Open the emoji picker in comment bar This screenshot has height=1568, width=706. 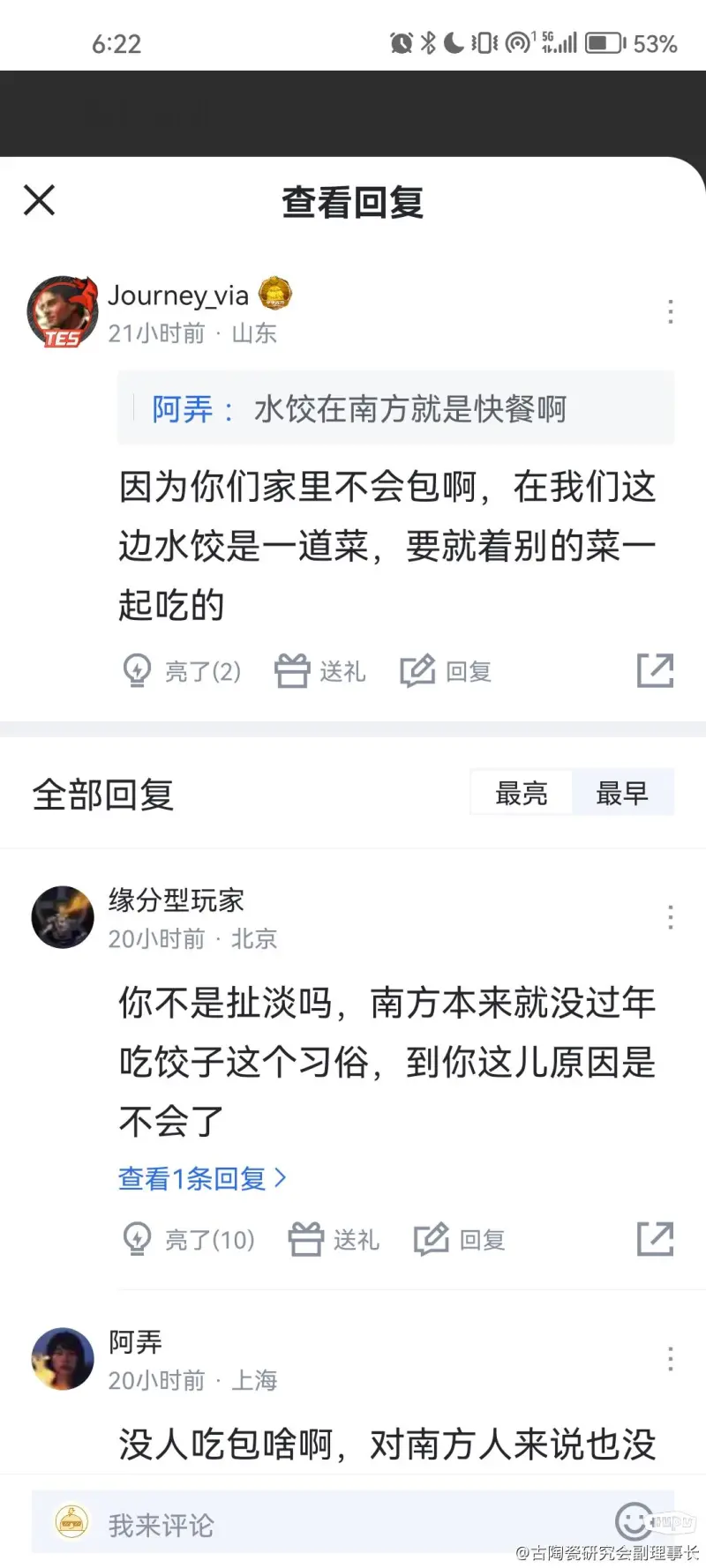click(x=633, y=1521)
